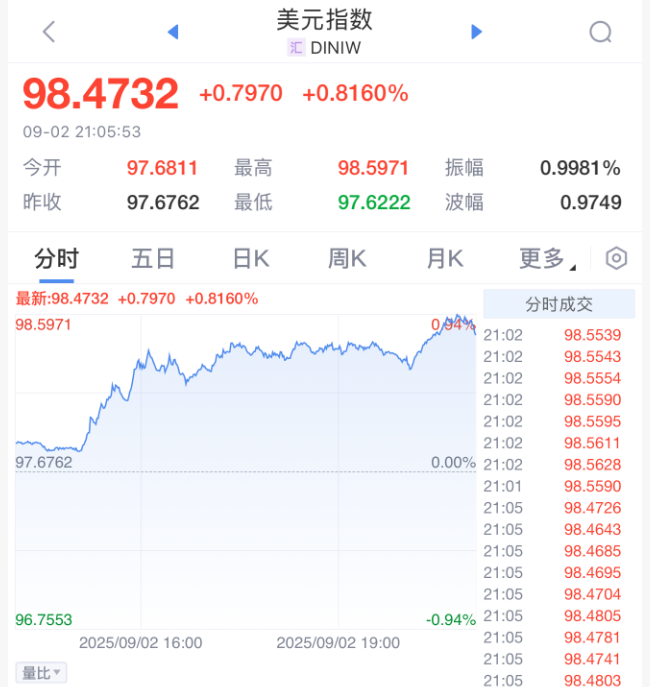Switch to the 五日 chart tab

click(153, 259)
